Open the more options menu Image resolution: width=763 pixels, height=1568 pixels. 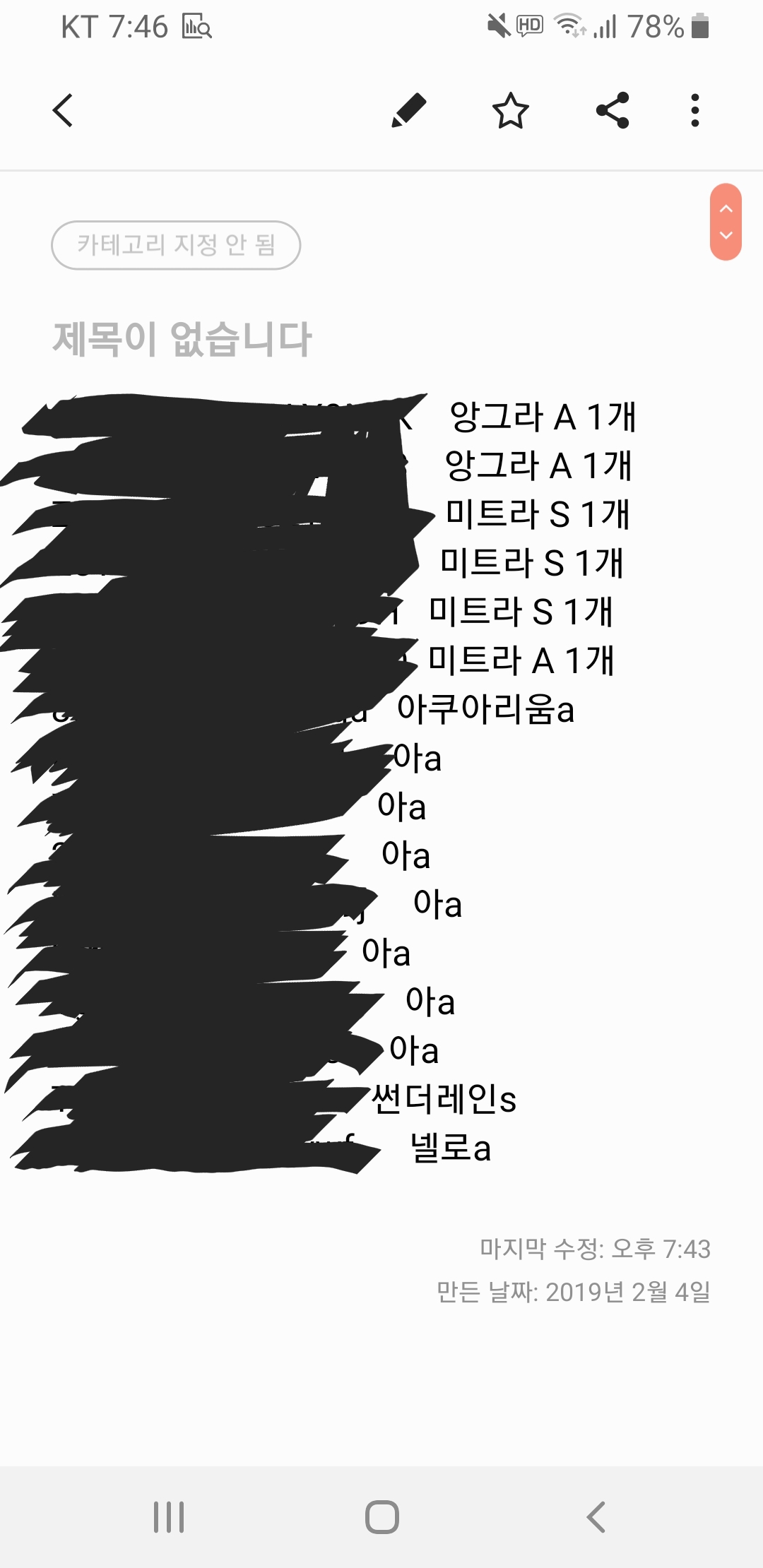pyautogui.click(x=695, y=111)
